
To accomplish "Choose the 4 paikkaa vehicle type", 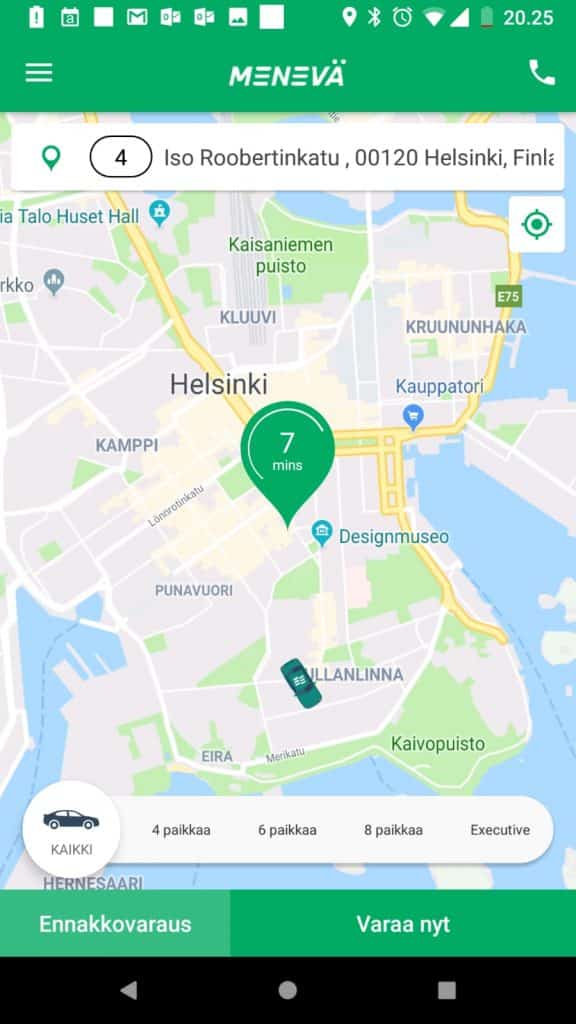I will pyautogui.click(x=181, y=830).
